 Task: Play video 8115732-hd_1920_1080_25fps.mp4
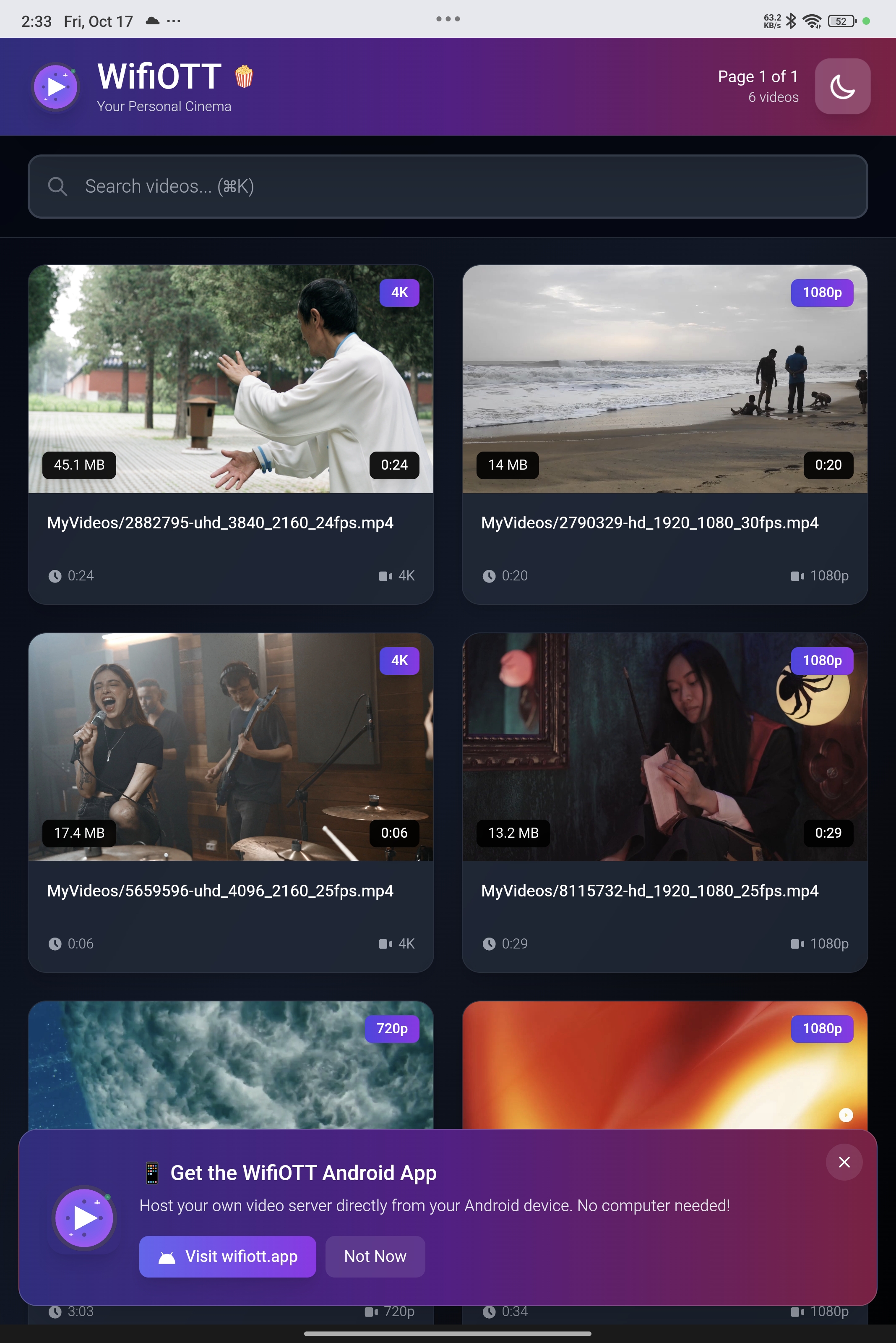(x=664, y=747)
